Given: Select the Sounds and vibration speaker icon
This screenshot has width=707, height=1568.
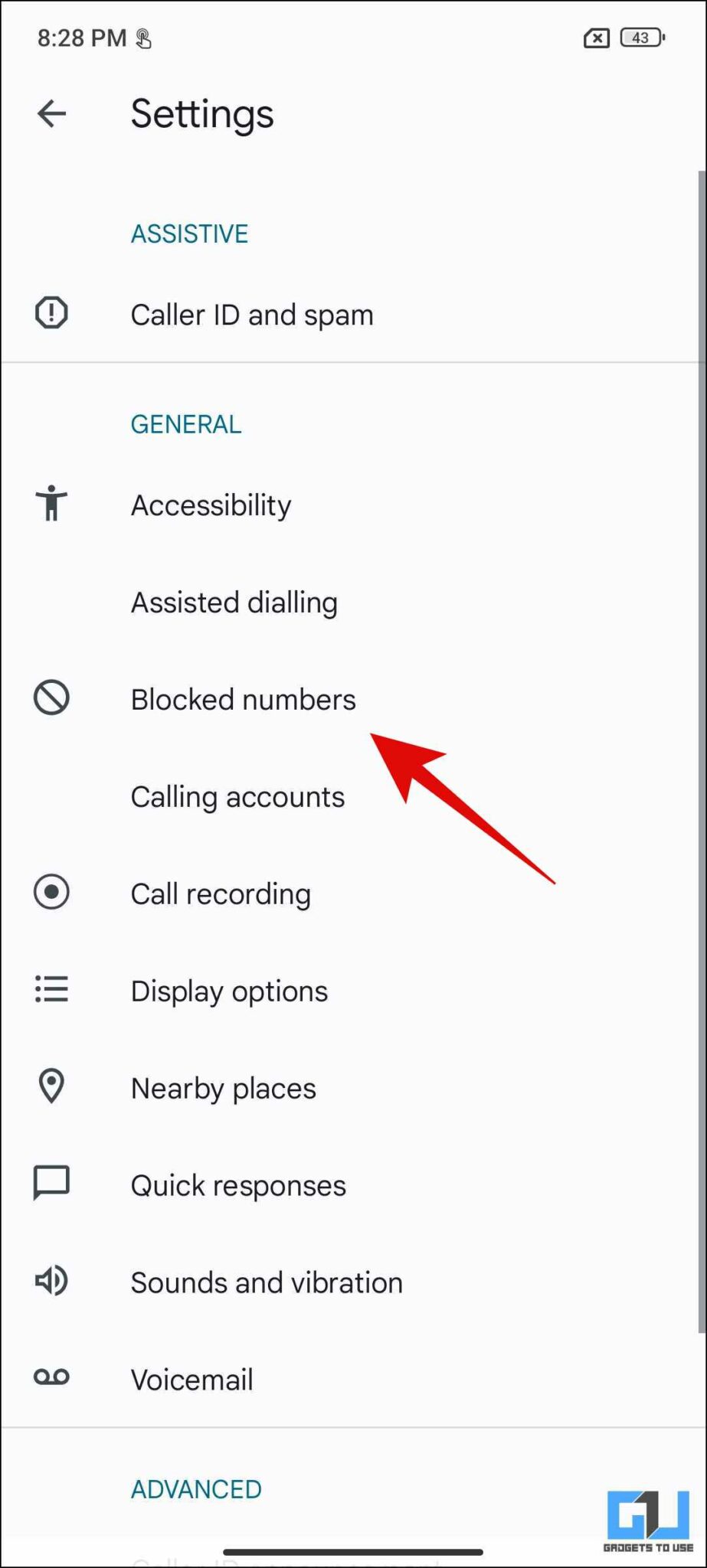Looking at the screenshot, I should tap(51, 1281).
